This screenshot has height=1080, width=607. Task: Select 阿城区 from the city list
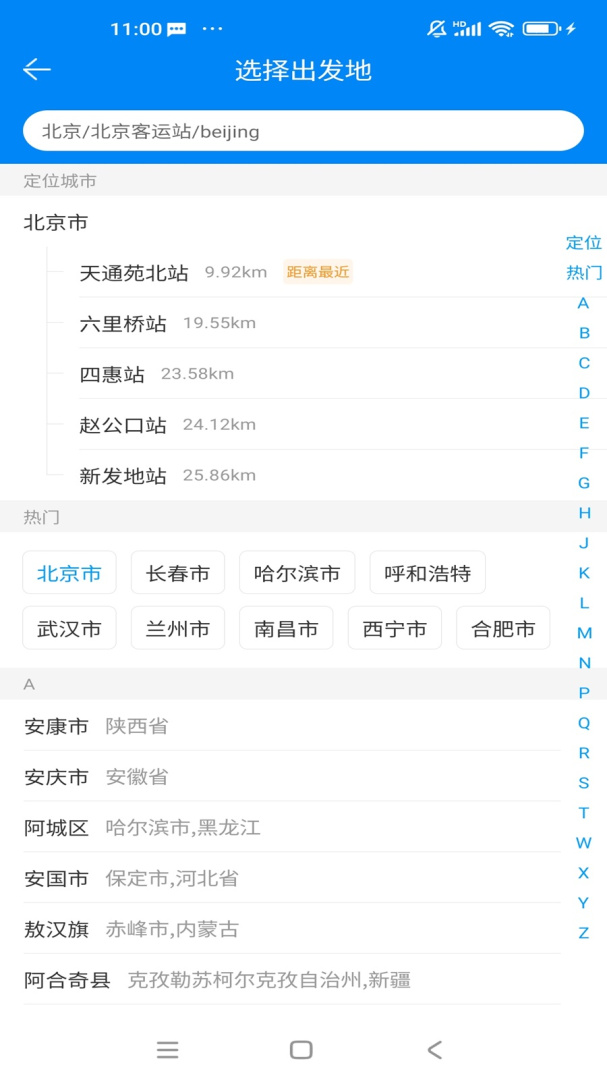coord(57,828)
